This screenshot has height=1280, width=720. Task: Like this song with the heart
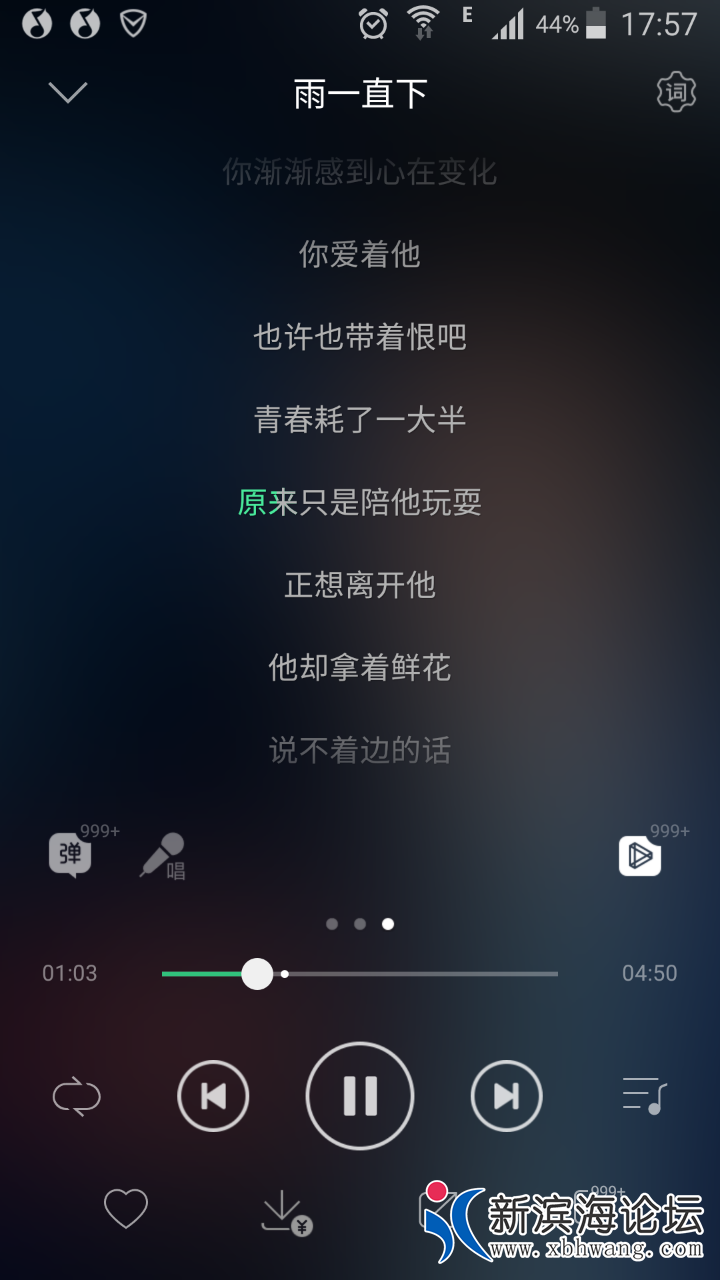pyautogui.click(x=126, y=1209)
